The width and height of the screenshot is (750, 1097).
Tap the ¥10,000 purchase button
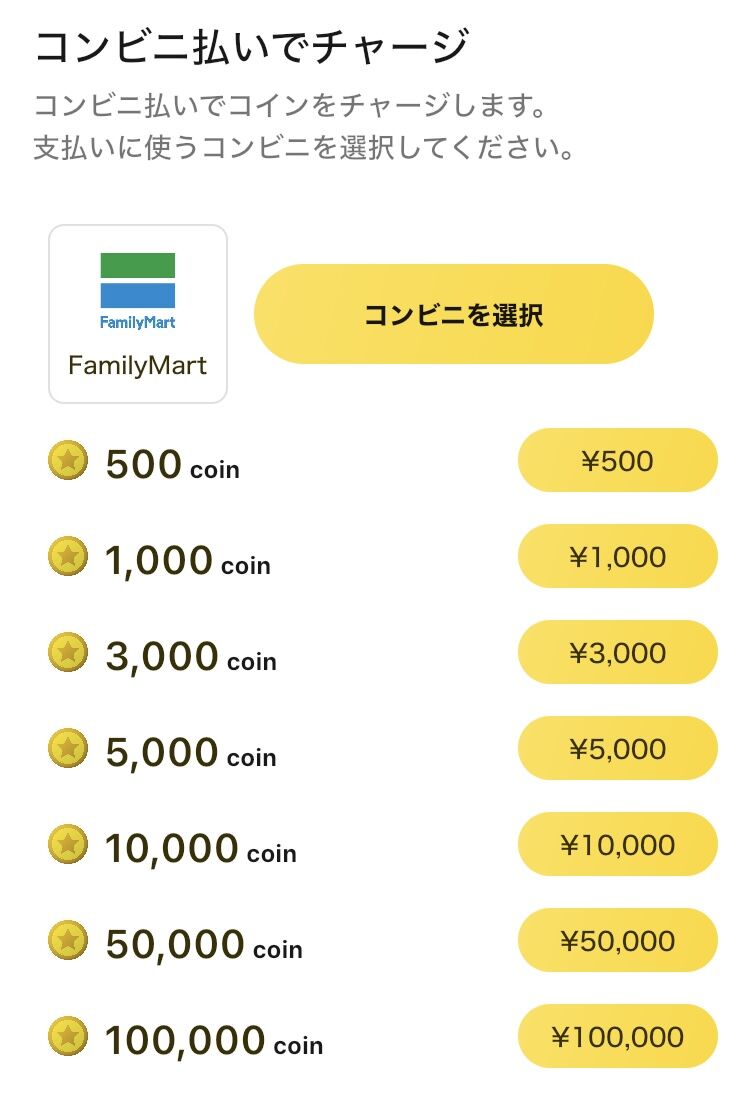pos(617,844)
